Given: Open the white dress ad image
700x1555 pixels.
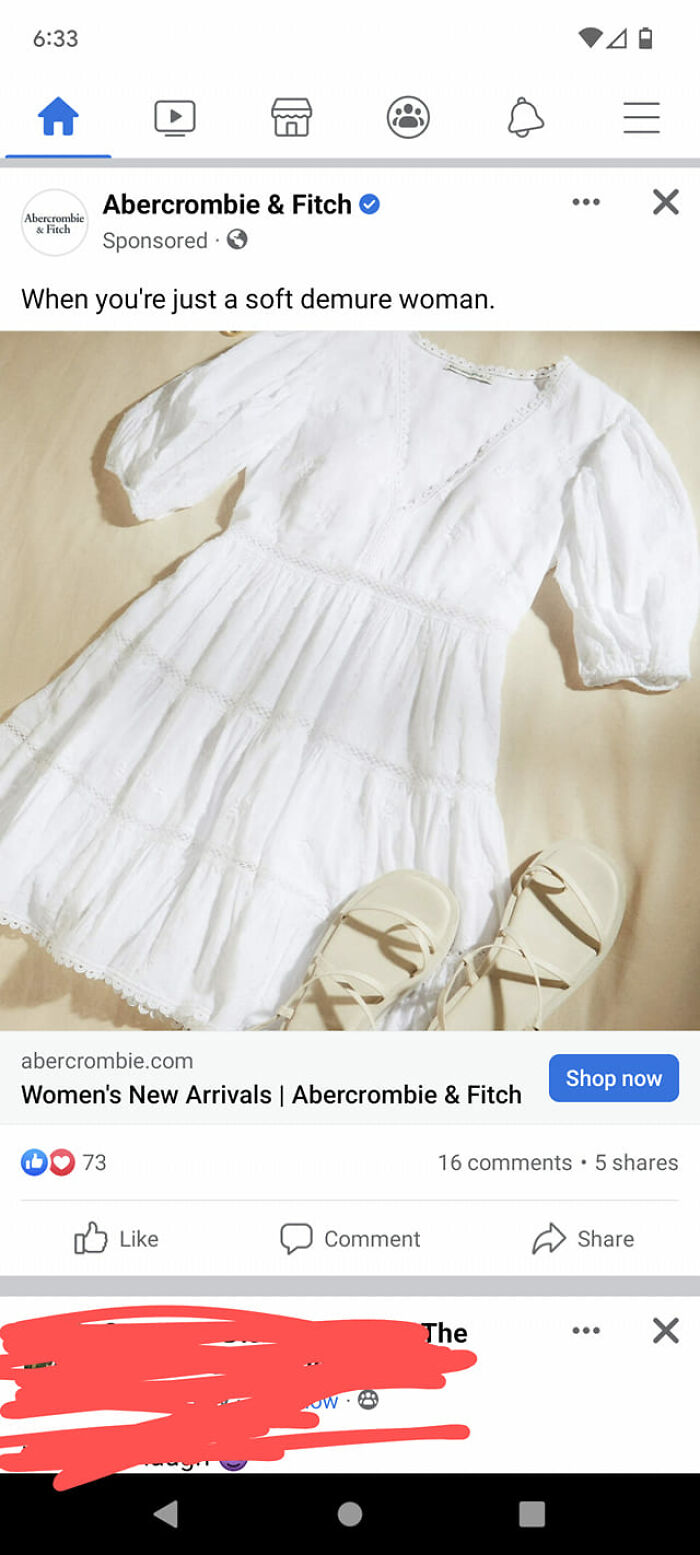Looking at the screenshot, I should point(350,680).
